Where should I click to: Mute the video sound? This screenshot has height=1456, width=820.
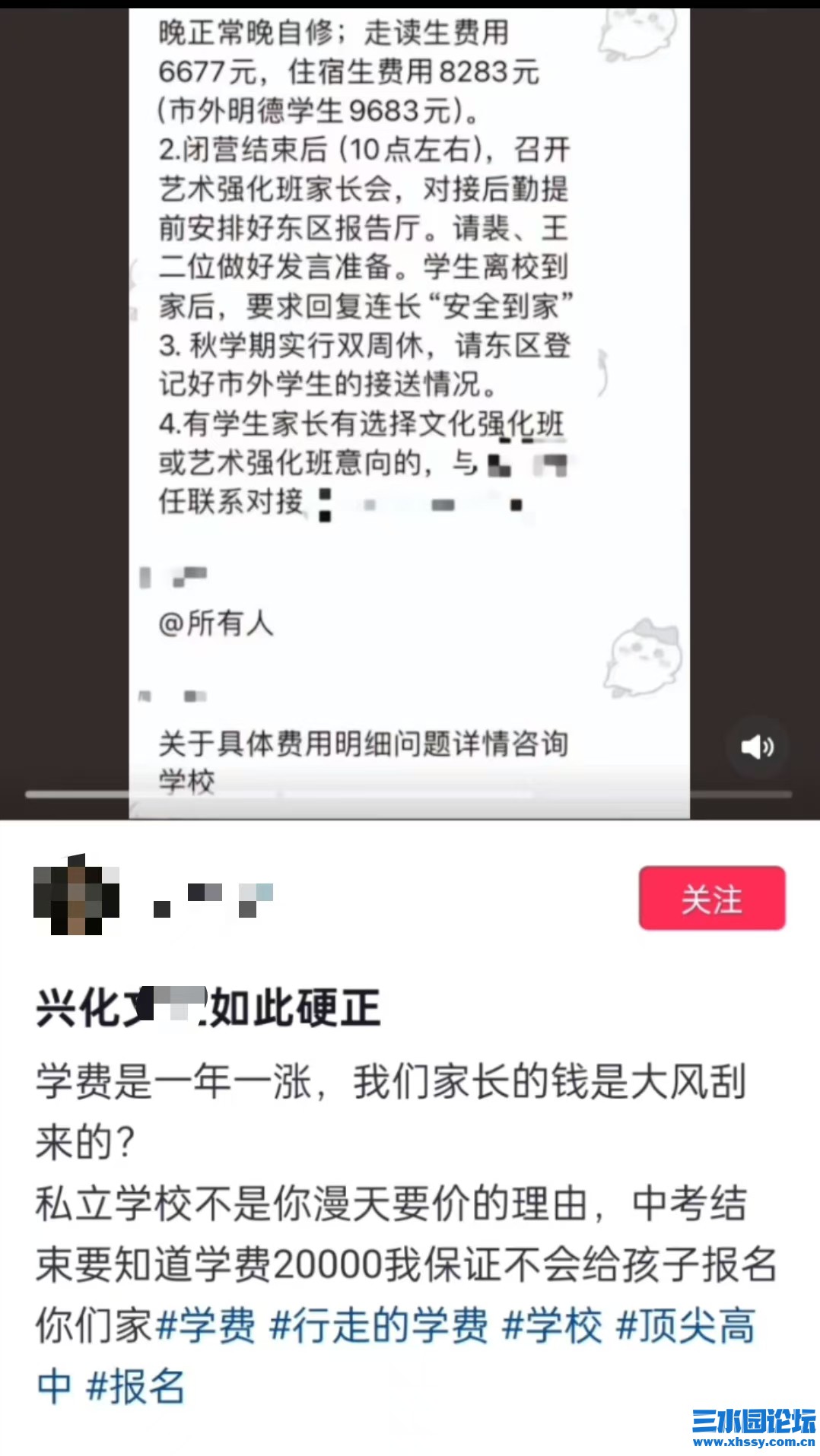(x=757, y=747)
